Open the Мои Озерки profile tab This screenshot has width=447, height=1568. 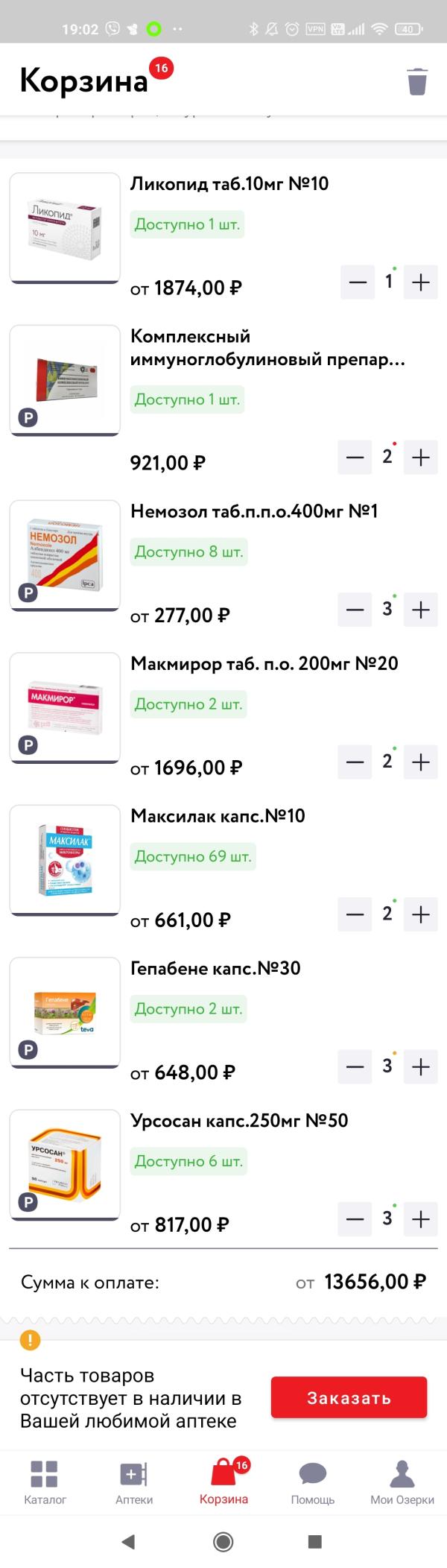pos(402,1482)
